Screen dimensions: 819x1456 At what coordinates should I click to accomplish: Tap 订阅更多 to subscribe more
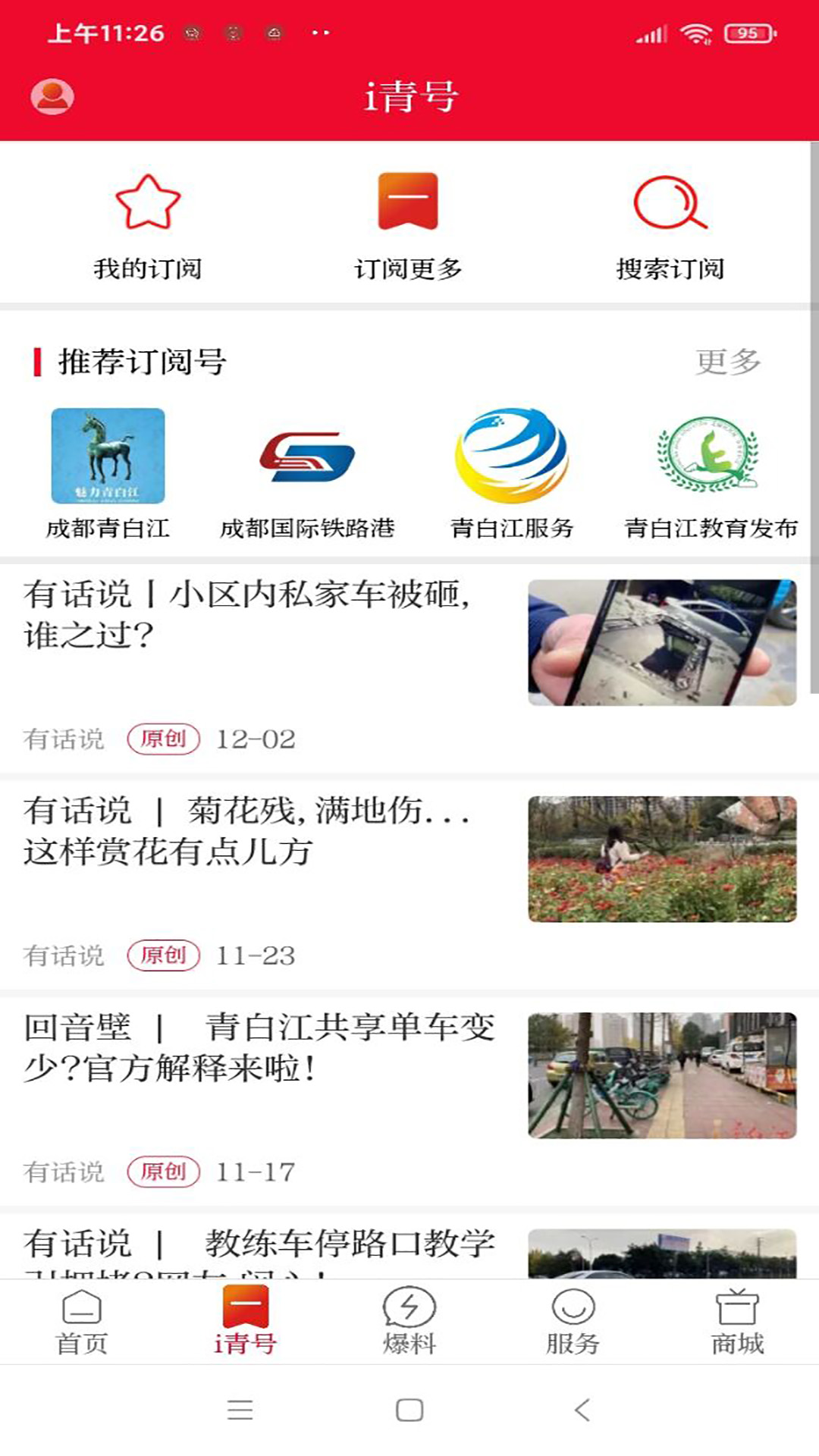pyautogui.click(x=408, y=227)
